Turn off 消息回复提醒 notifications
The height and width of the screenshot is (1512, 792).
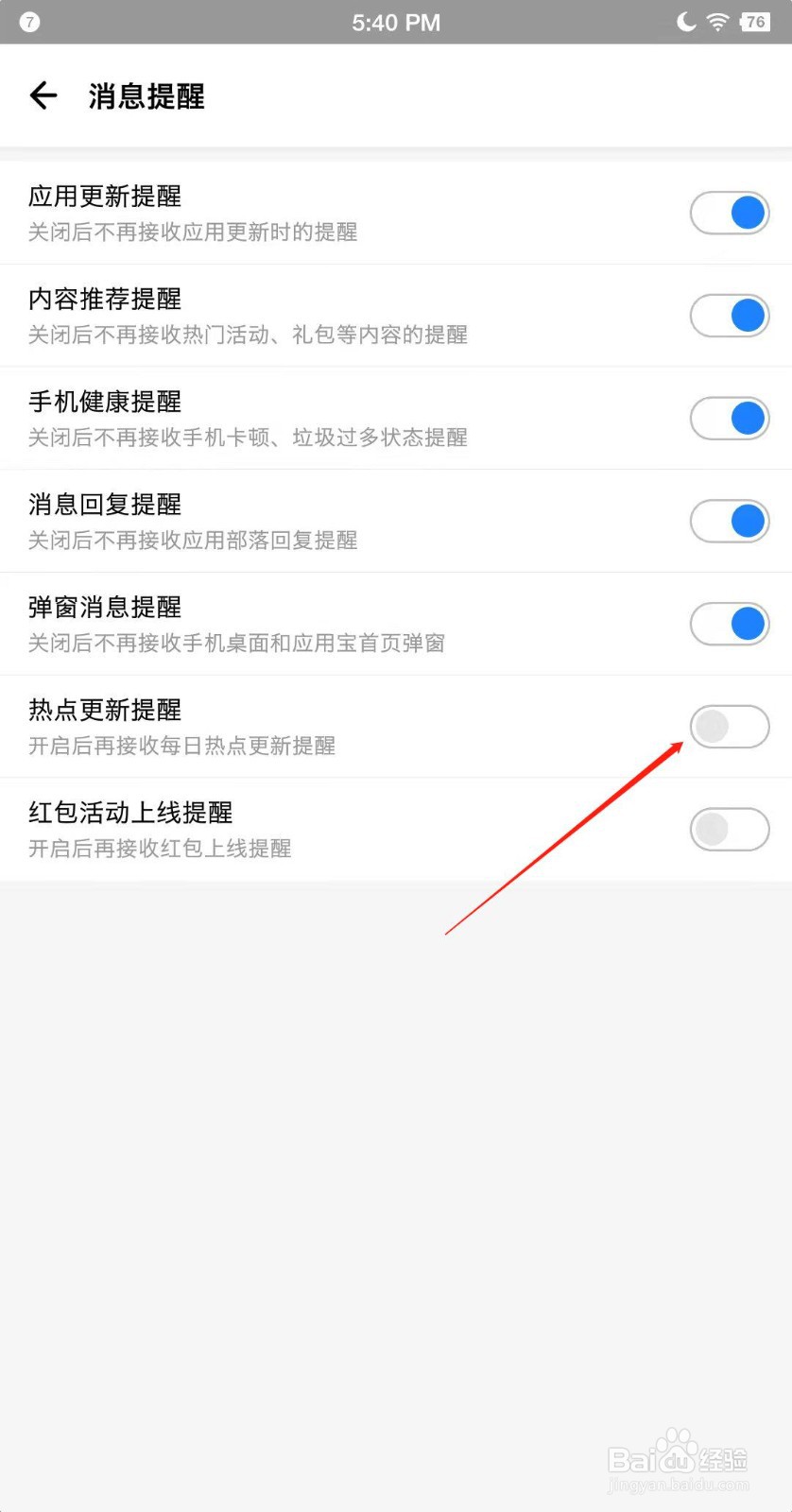click(x=729, y=521)
